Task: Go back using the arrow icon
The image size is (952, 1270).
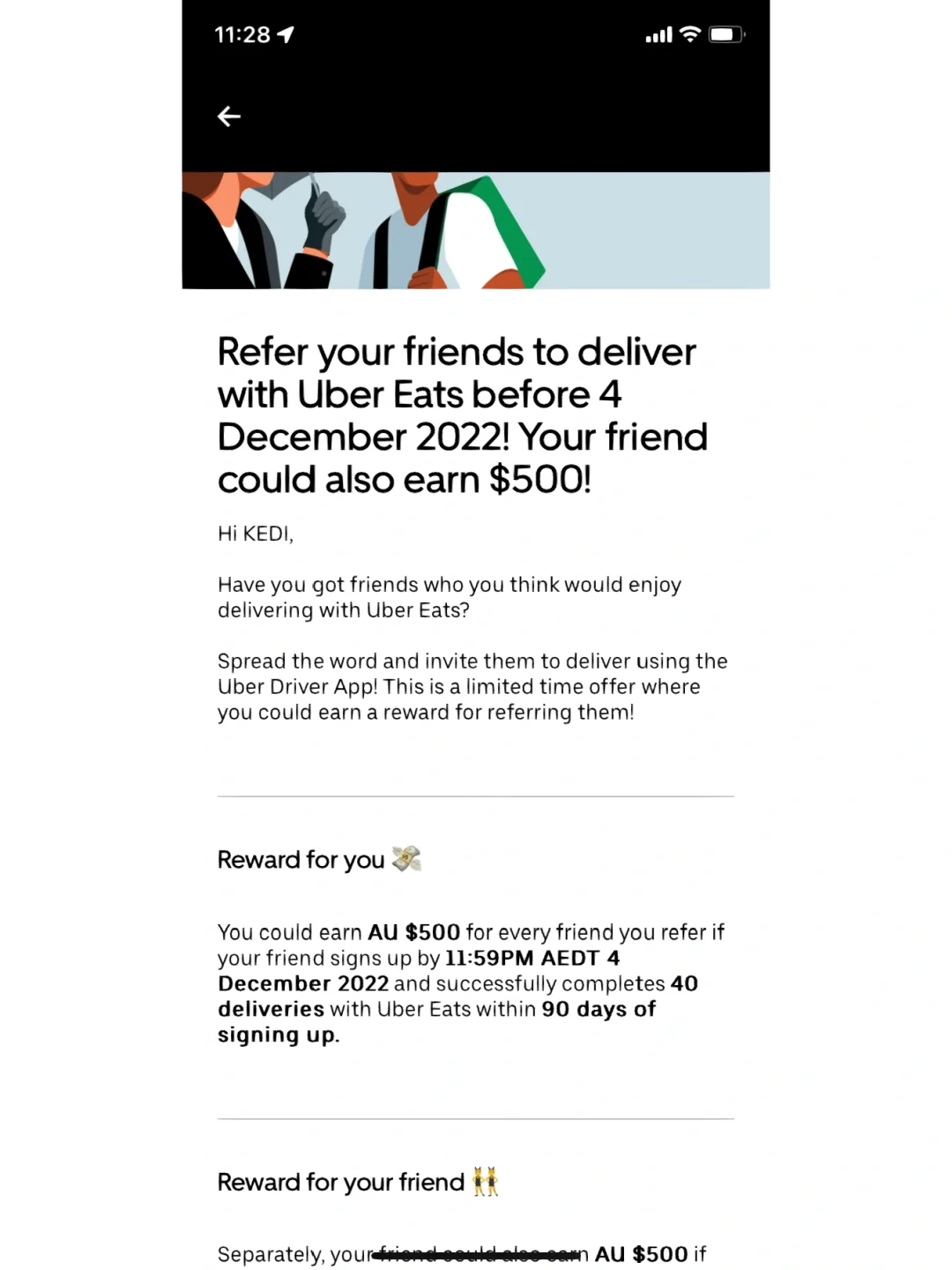Action: (x=229, y=116)
